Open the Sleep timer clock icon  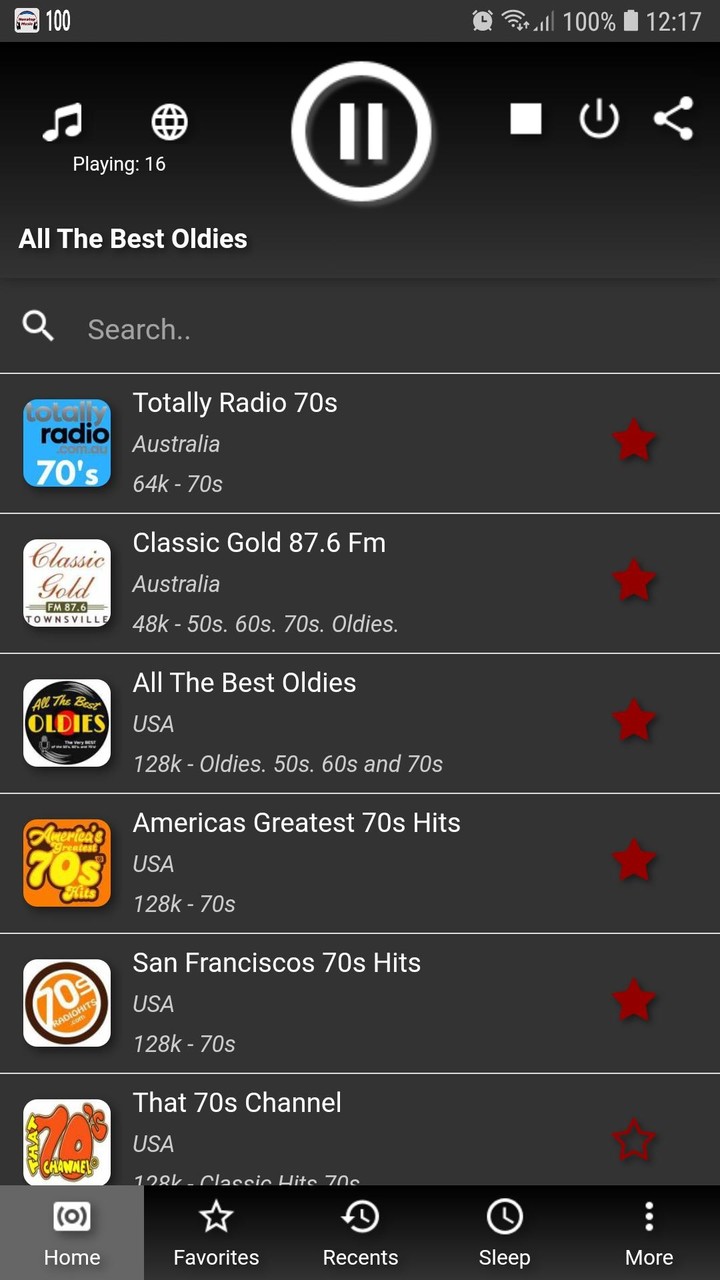(x=504, y=1217)
